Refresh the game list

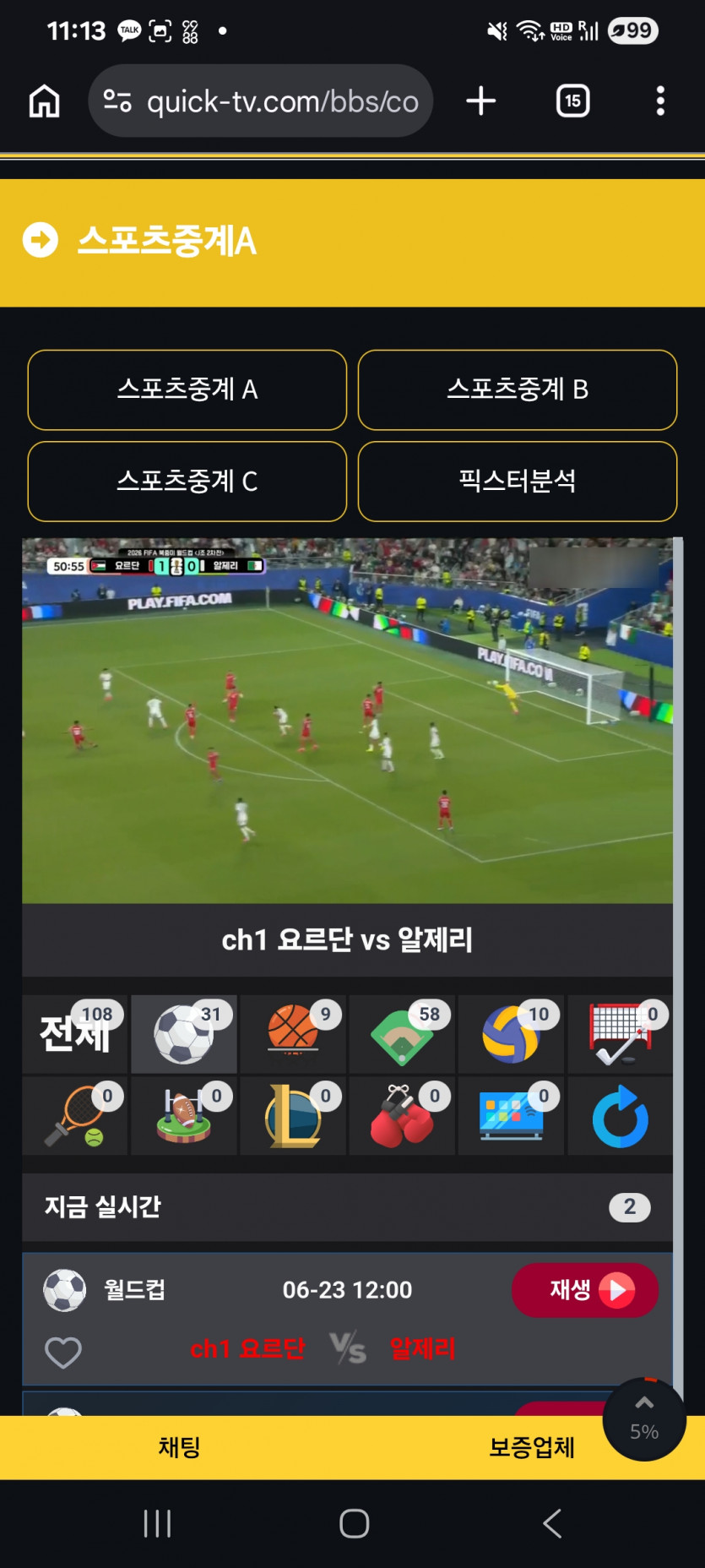click(x=621, y=1116)
